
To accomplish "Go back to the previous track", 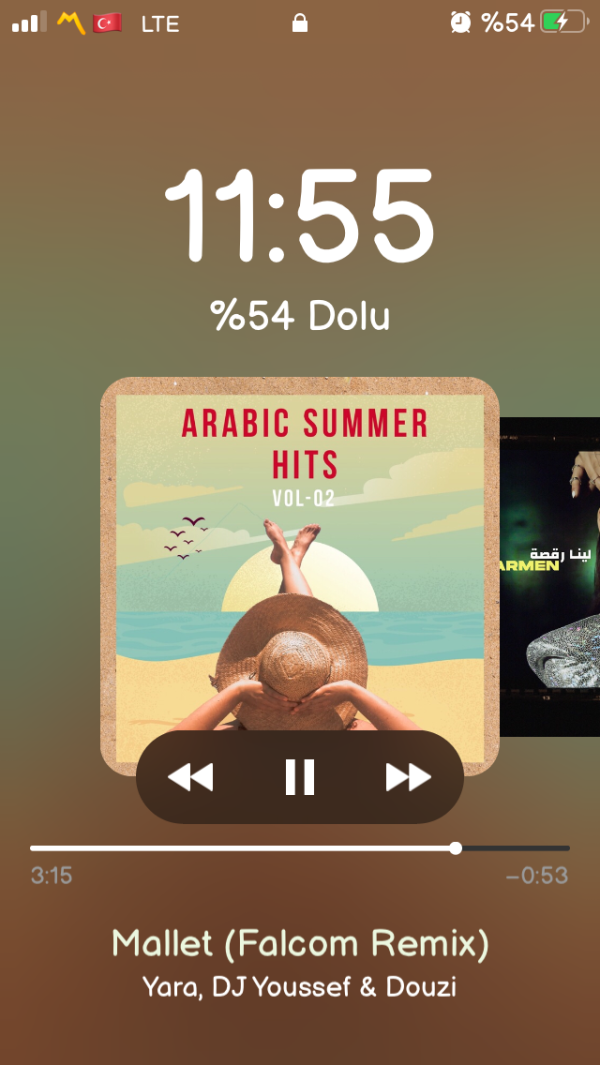I will tap(190, 777).
